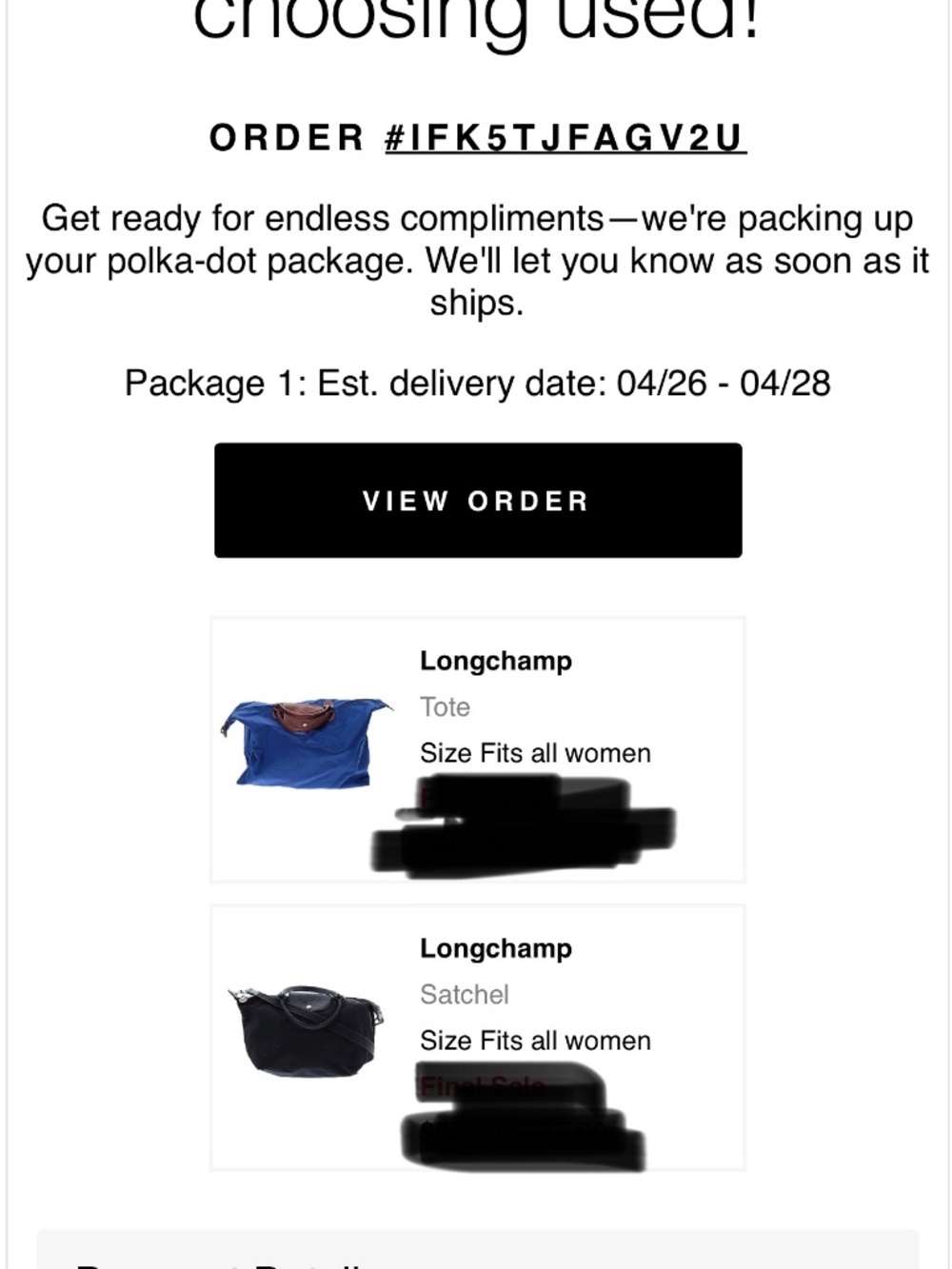Image resolution: width=952 pixels, height=1269 pixels.
Task: Click the 'Longchamp' brand name above Tote
Action: click(495, 661)
